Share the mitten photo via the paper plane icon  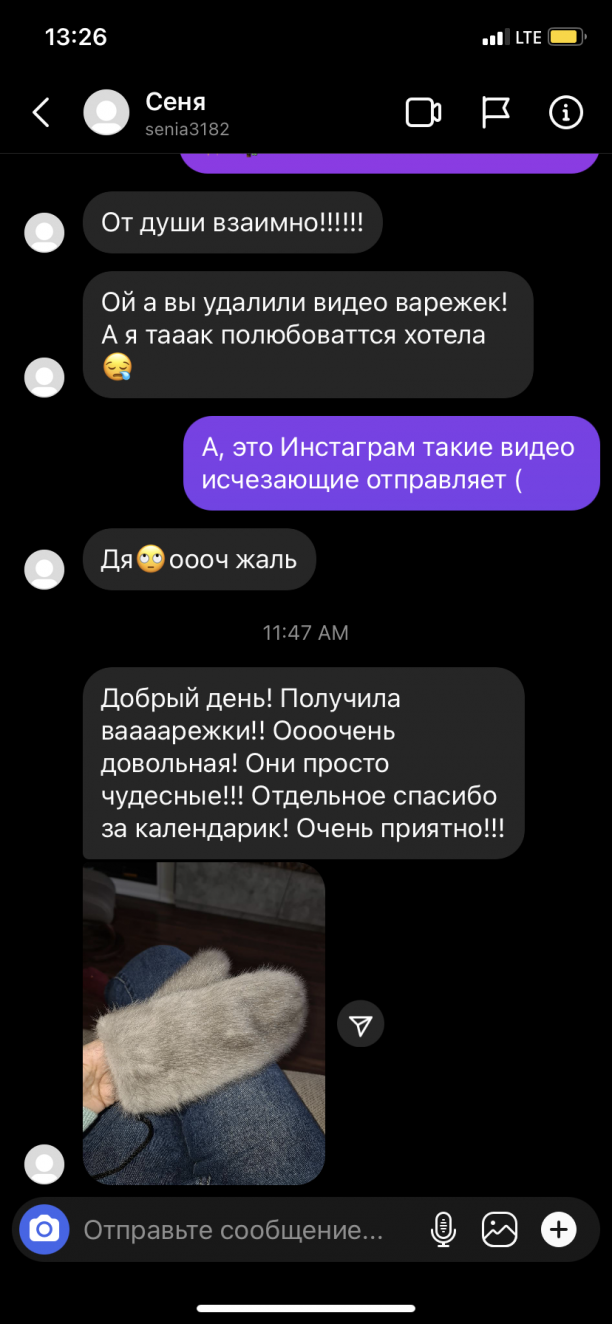[x=360, y=1024]
